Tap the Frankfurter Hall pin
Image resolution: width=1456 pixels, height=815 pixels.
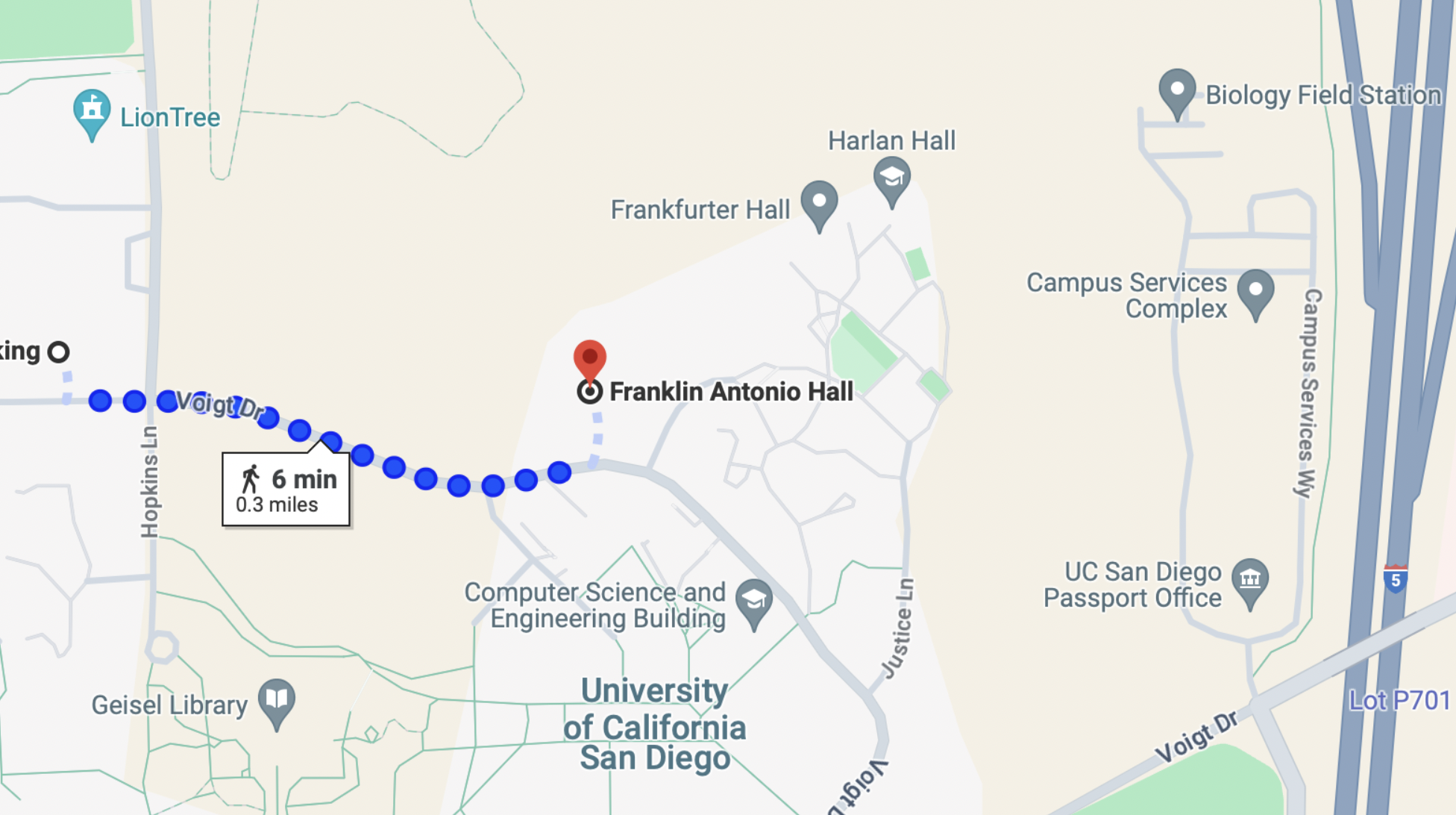click(x=819, y=202)
